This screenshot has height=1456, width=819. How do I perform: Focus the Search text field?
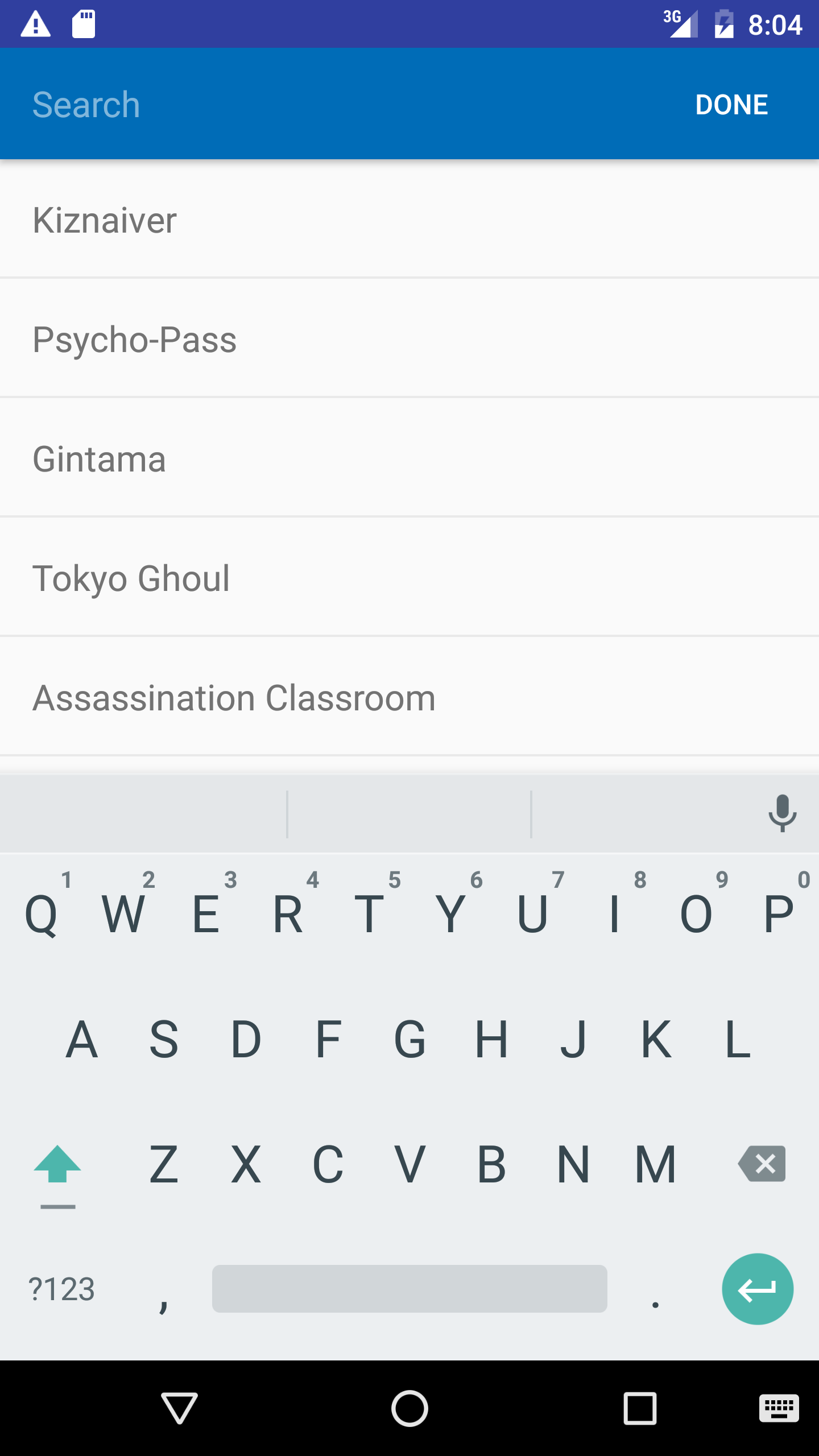[x=341, y=105]
